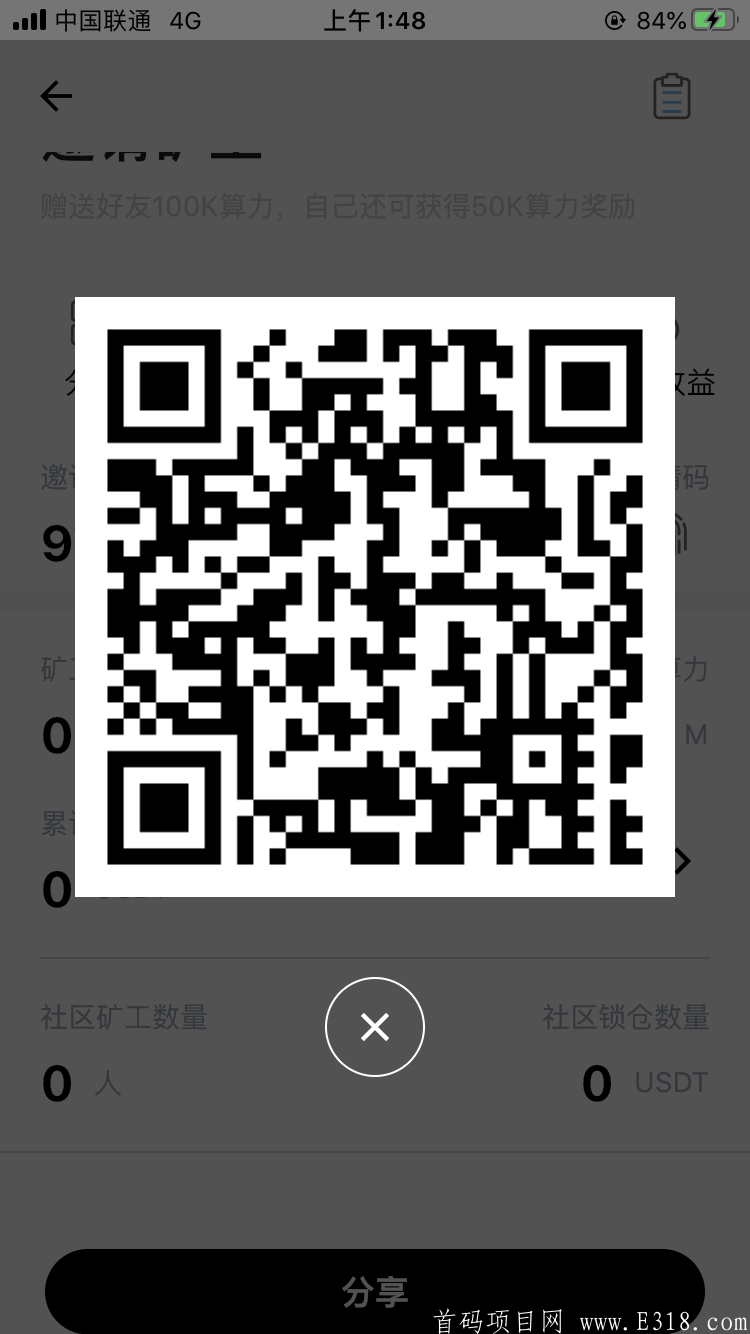Tap the battery charging indicator

714,19
